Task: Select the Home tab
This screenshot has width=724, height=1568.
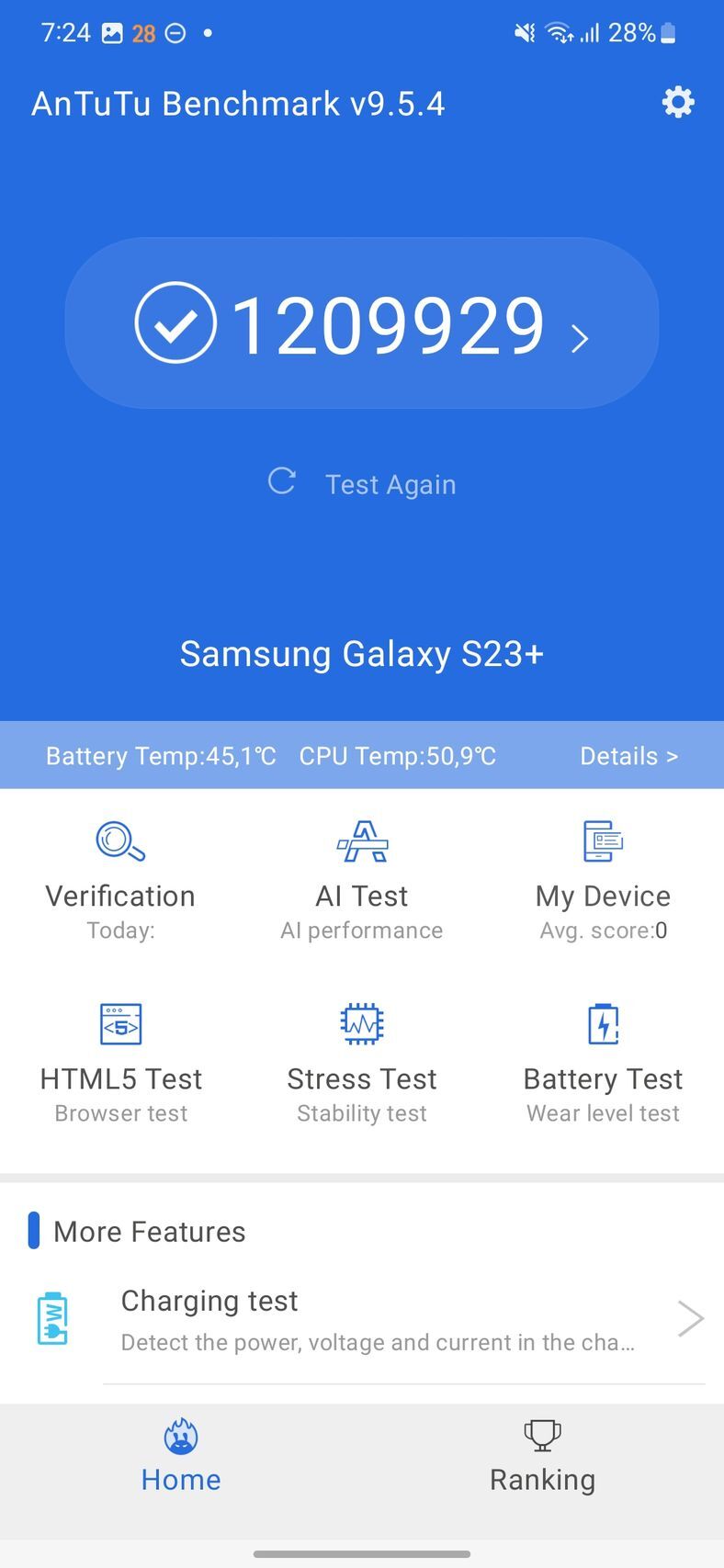Action: (180, 1461)
